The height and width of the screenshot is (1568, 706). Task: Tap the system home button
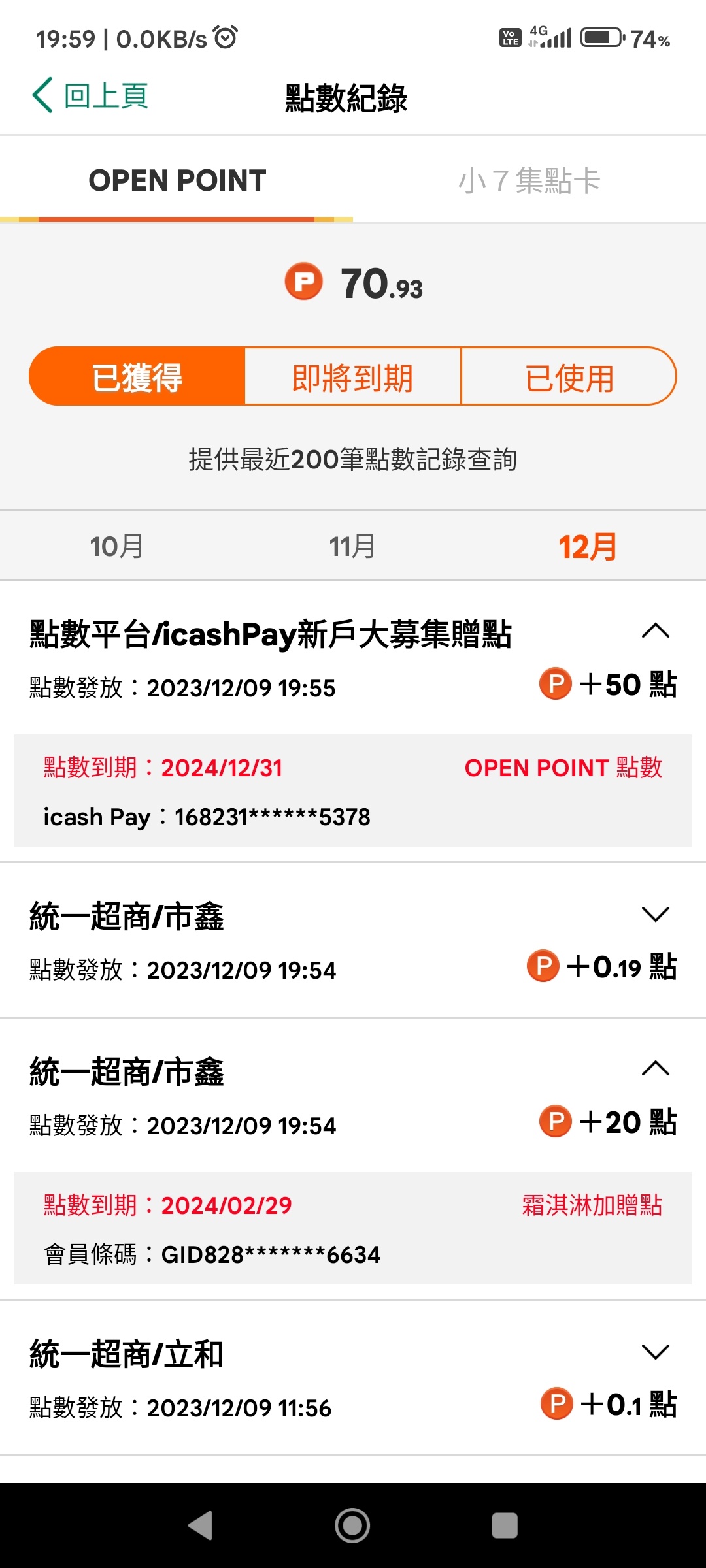click(352, 1526)
